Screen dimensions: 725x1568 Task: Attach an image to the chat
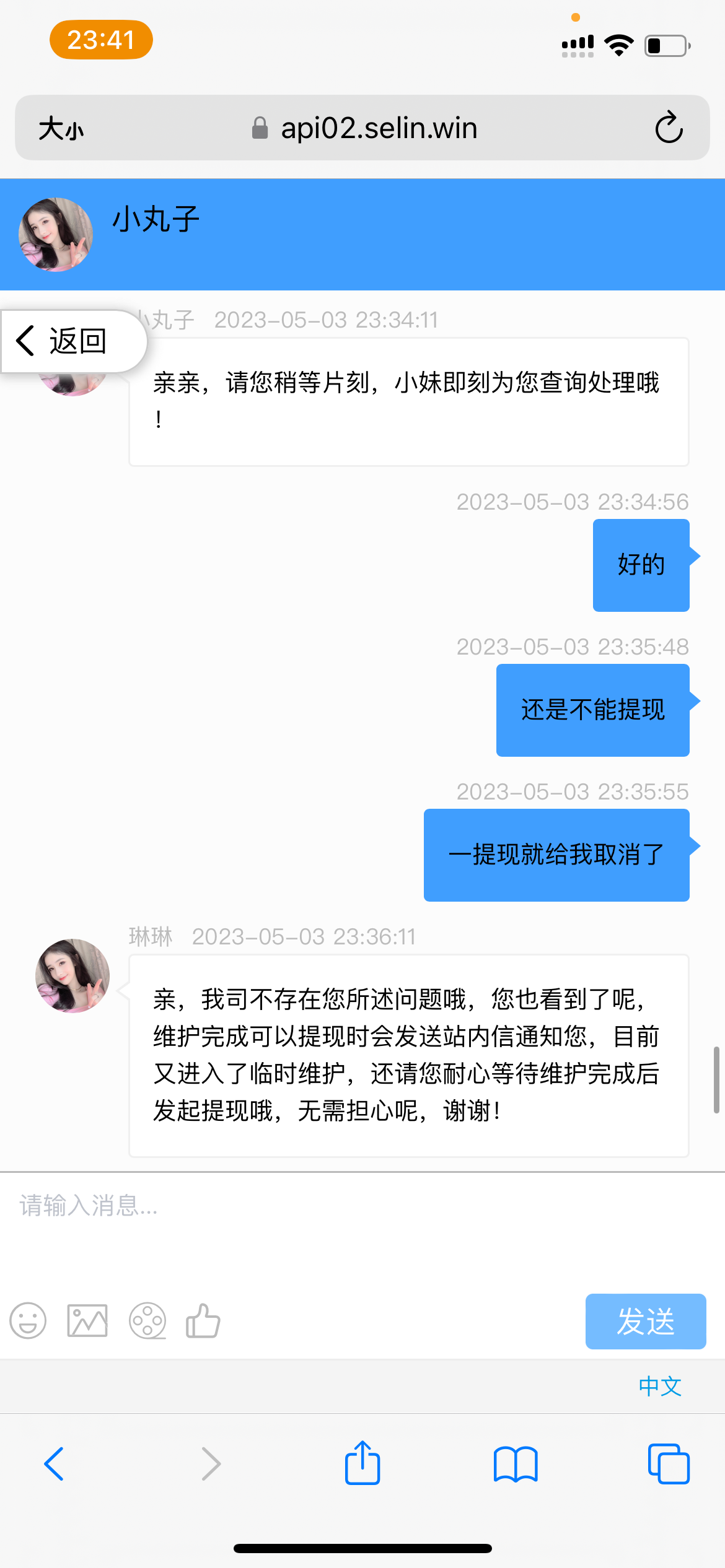click(87, 1321)
